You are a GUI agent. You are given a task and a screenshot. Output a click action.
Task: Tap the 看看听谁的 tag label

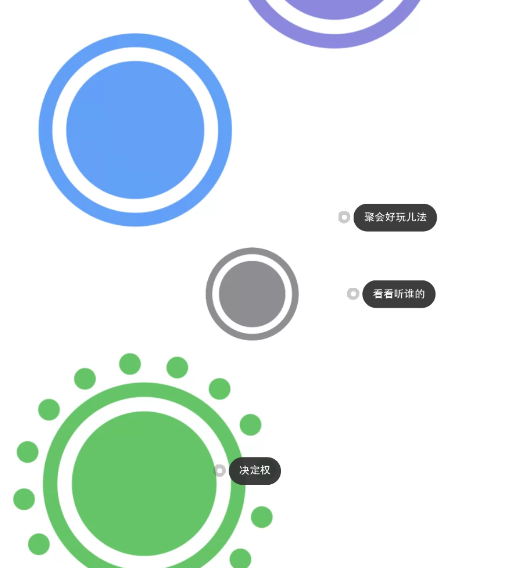(x=398, y=294)
